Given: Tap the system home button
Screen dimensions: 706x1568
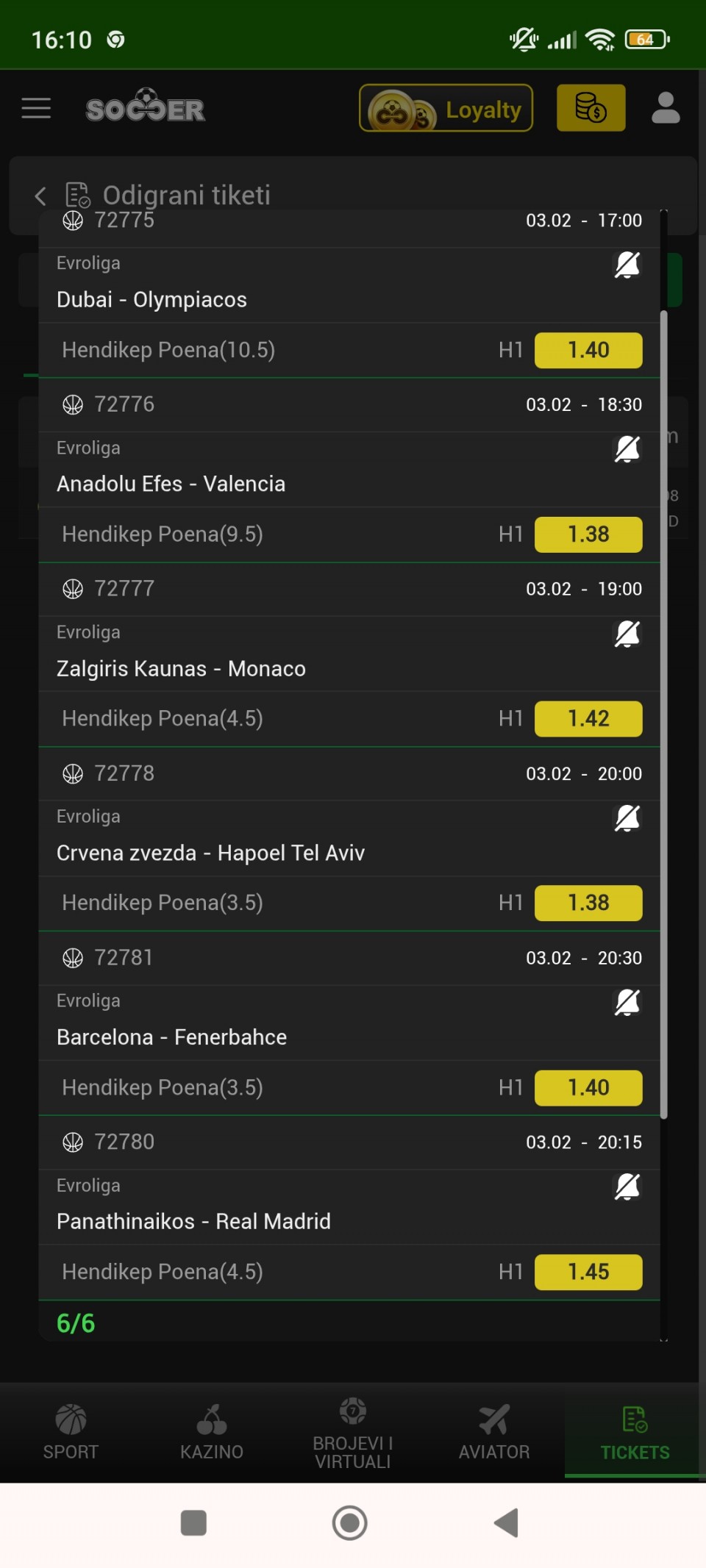Looking at the screenshot, I should pos(350,1522).
